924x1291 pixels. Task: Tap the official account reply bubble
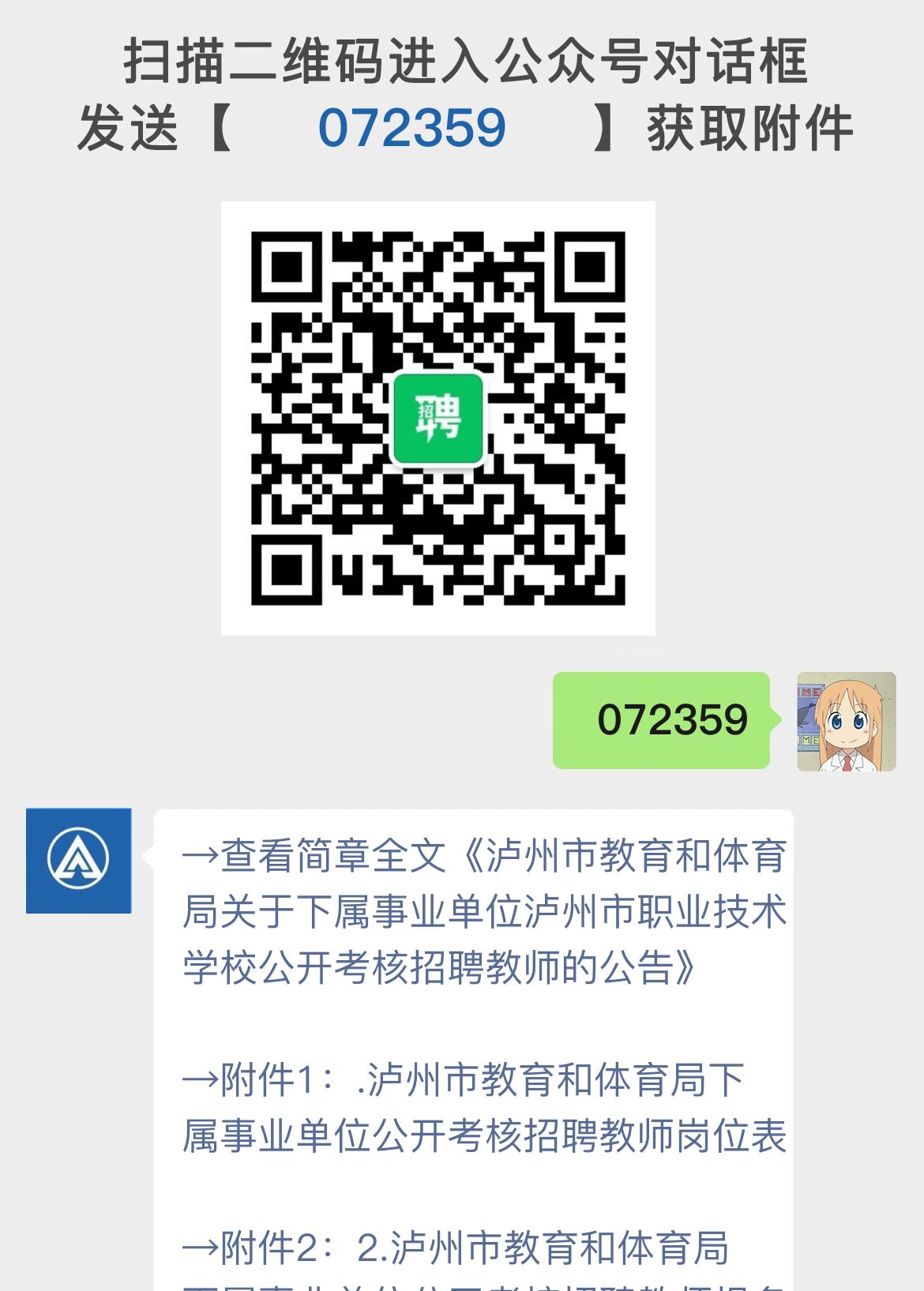click(x=474, y=1026)
